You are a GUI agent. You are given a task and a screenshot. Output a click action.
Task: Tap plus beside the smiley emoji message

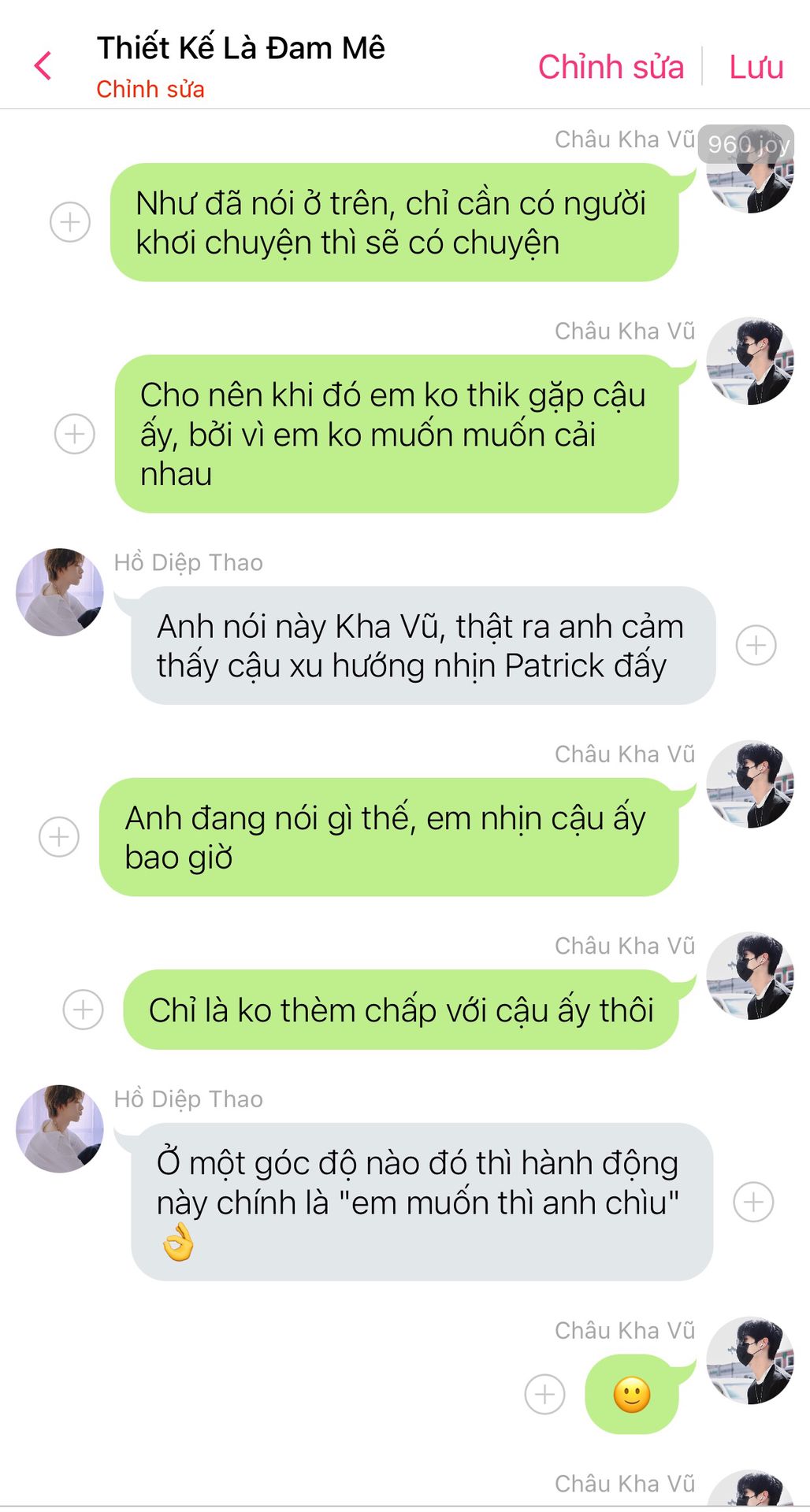coord(544,1395)
